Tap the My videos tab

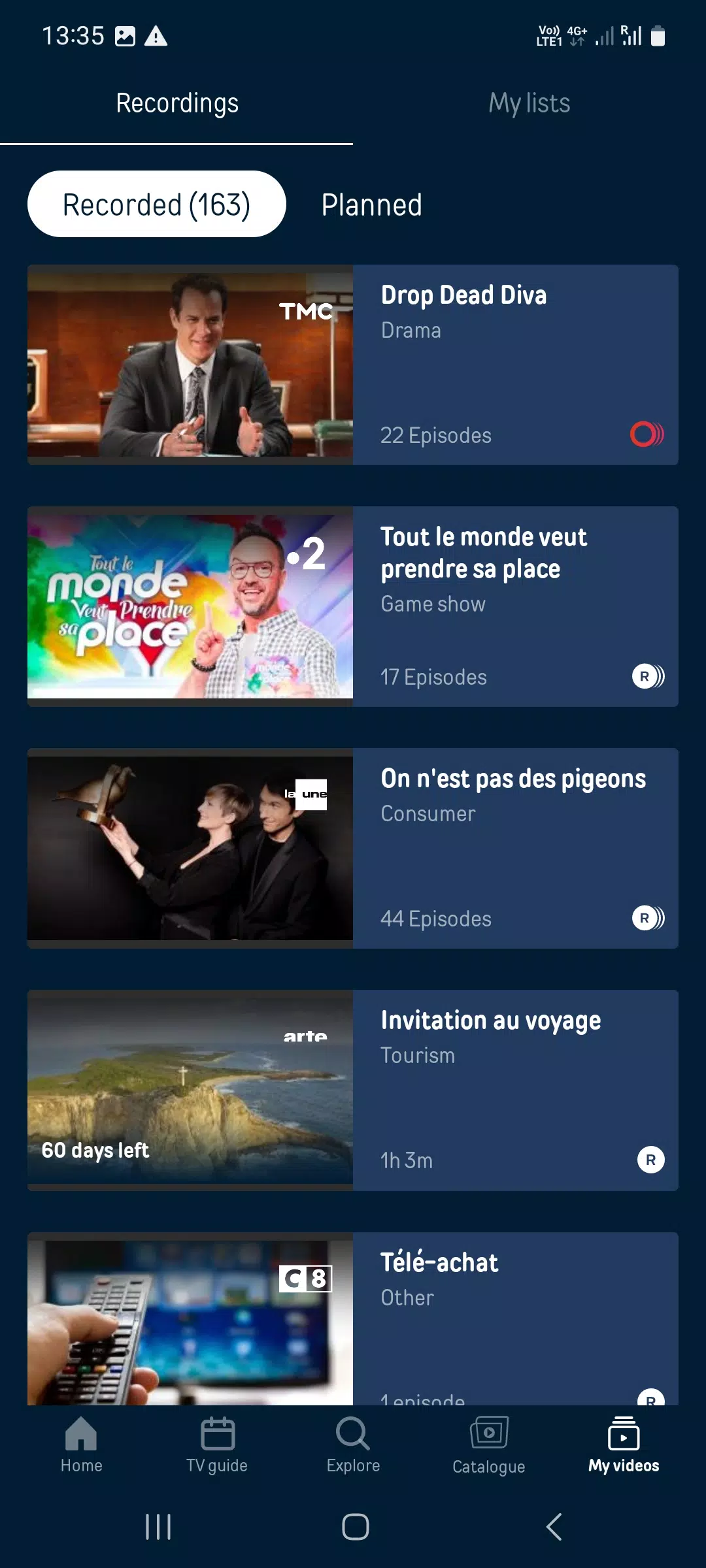coord(624,1445)
